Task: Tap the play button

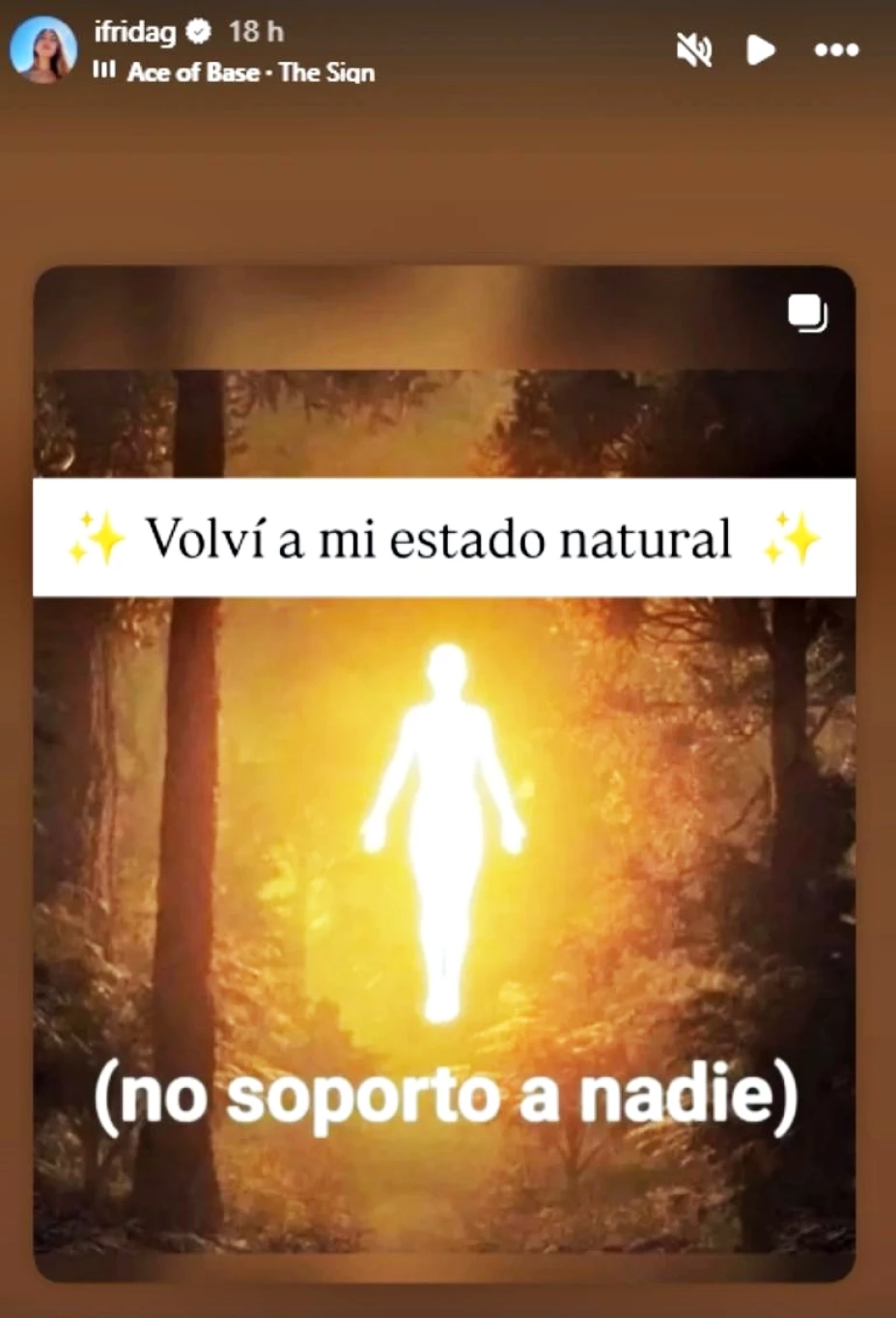Action: (761, 49)
